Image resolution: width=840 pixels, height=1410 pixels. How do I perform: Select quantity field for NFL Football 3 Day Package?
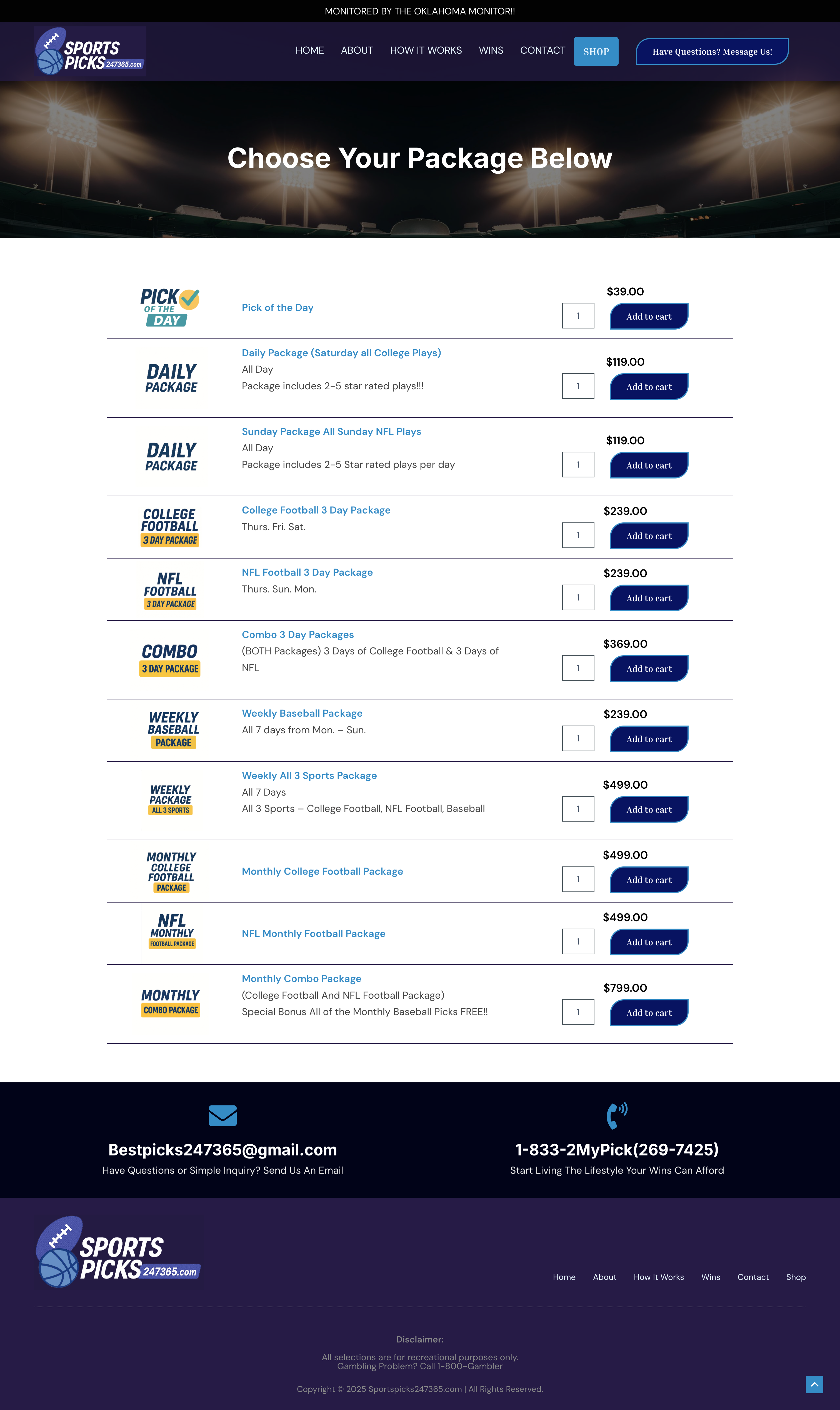pyautogui.click(x=578, y=597)
